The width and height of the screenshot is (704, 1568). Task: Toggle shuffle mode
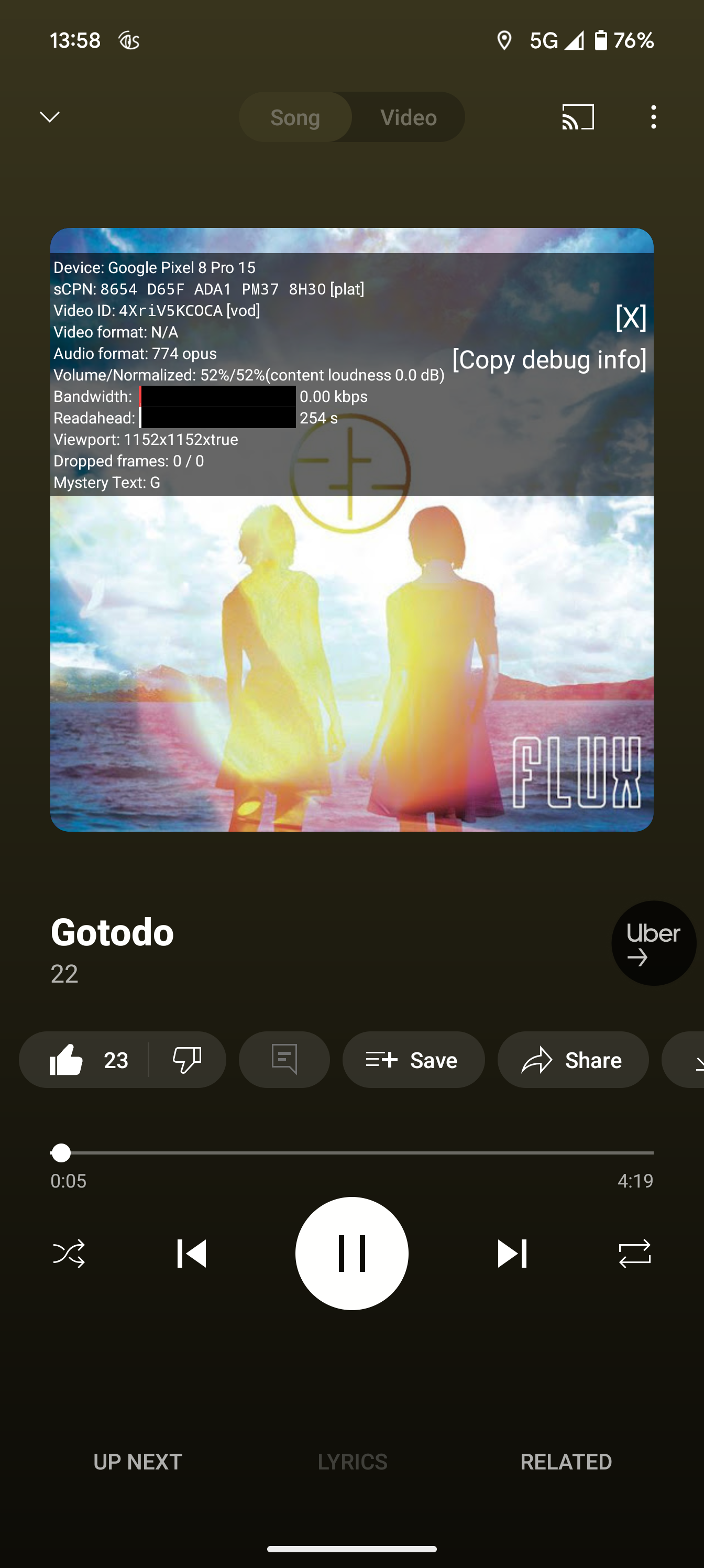69,1254
